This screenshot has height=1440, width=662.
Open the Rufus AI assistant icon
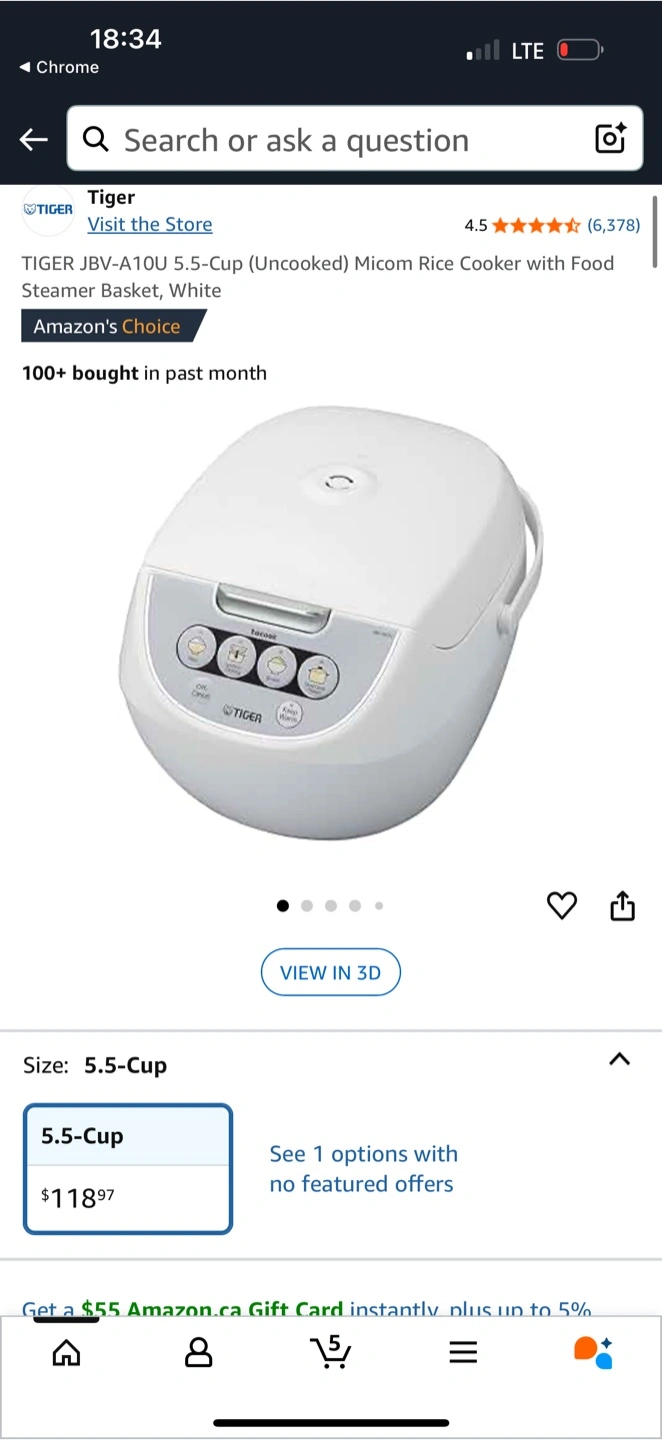[594, 1352]
